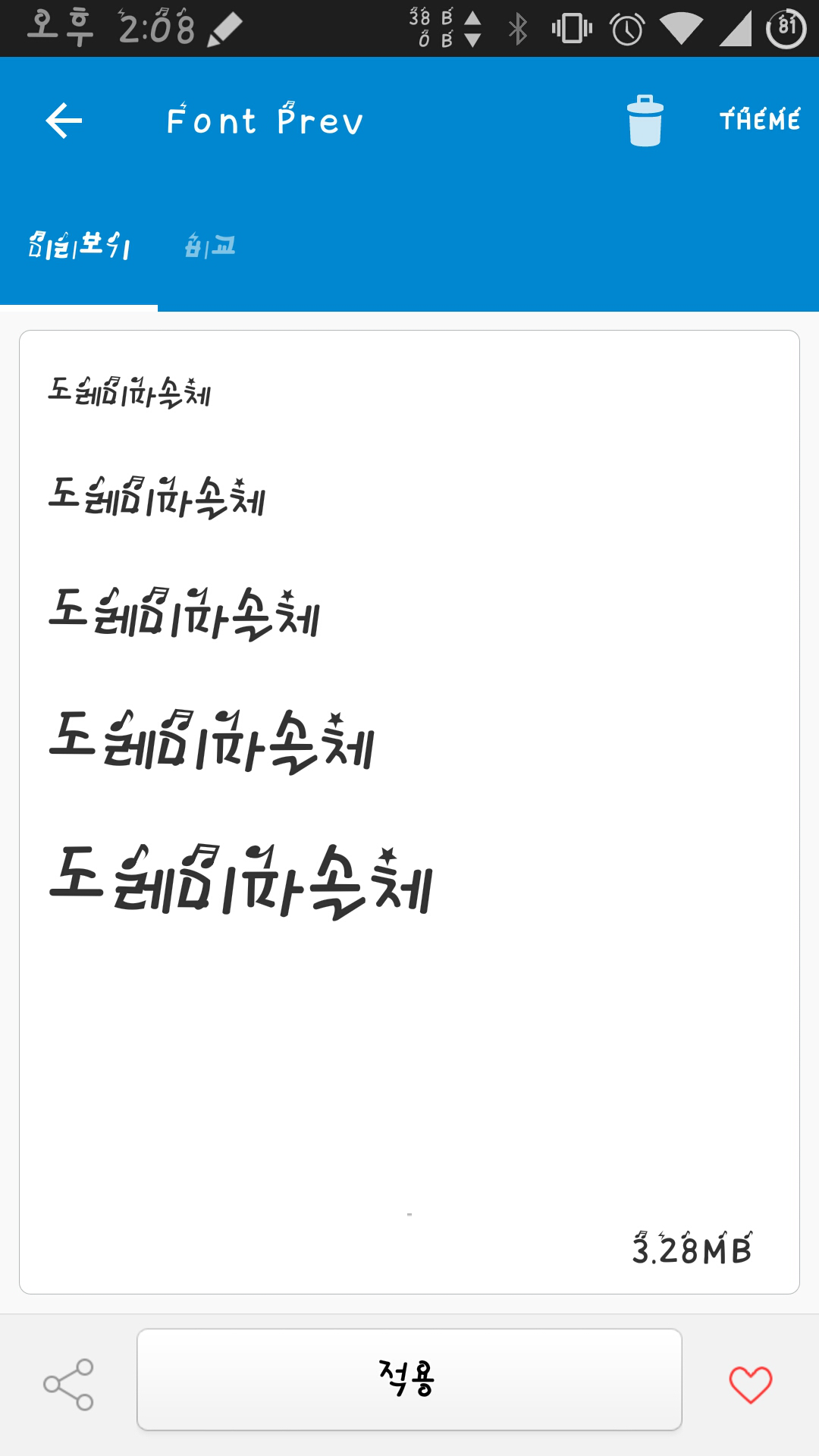This screenshot has height=1456, width=819.
Task: Apply the font with 적용 button
Action: [409, 1379]
